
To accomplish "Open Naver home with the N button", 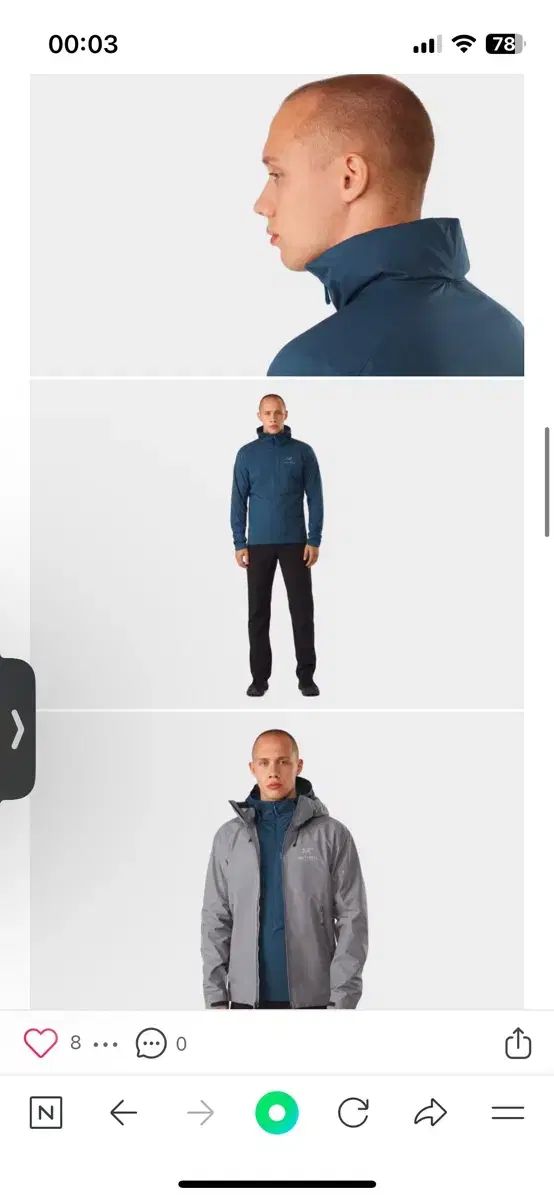I will pos(46,1113).
